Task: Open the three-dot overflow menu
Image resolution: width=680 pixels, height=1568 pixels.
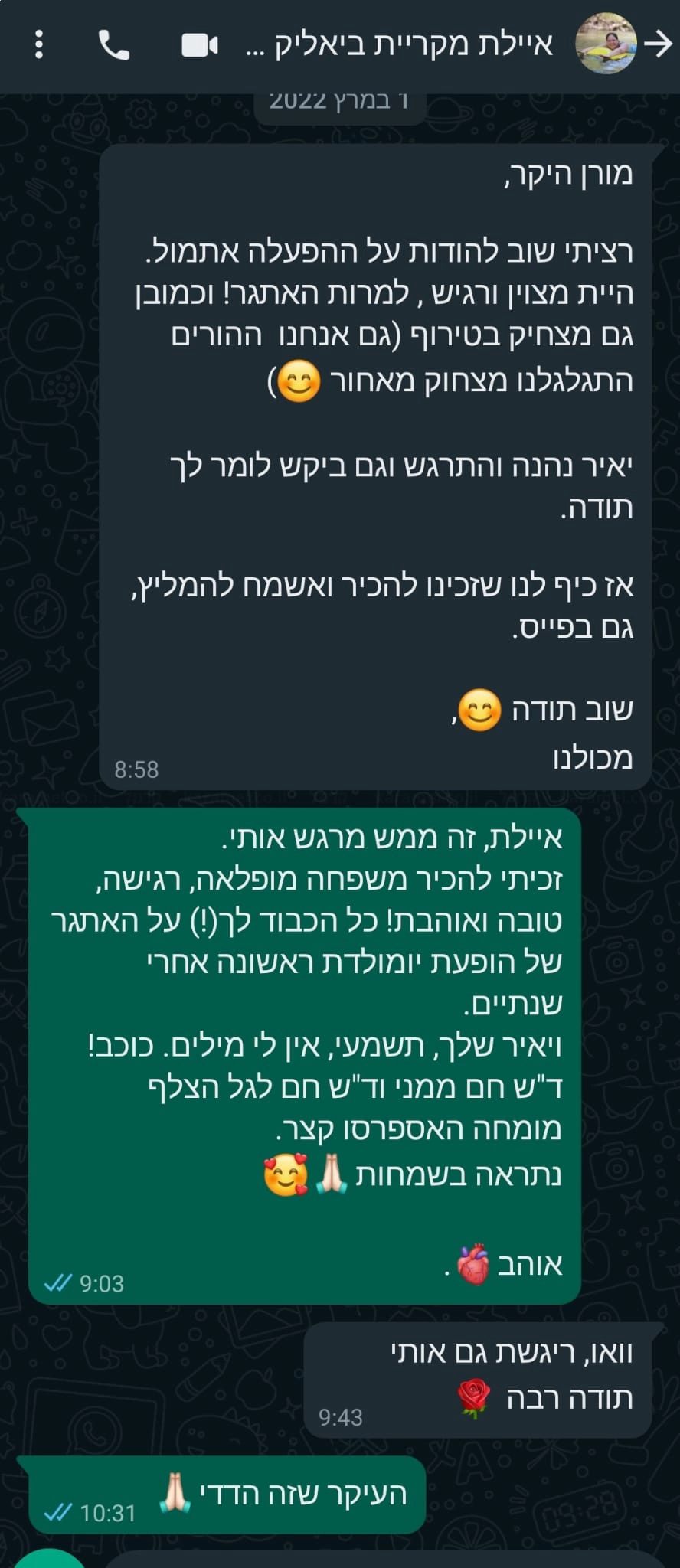Action: [x=39, y=46]
